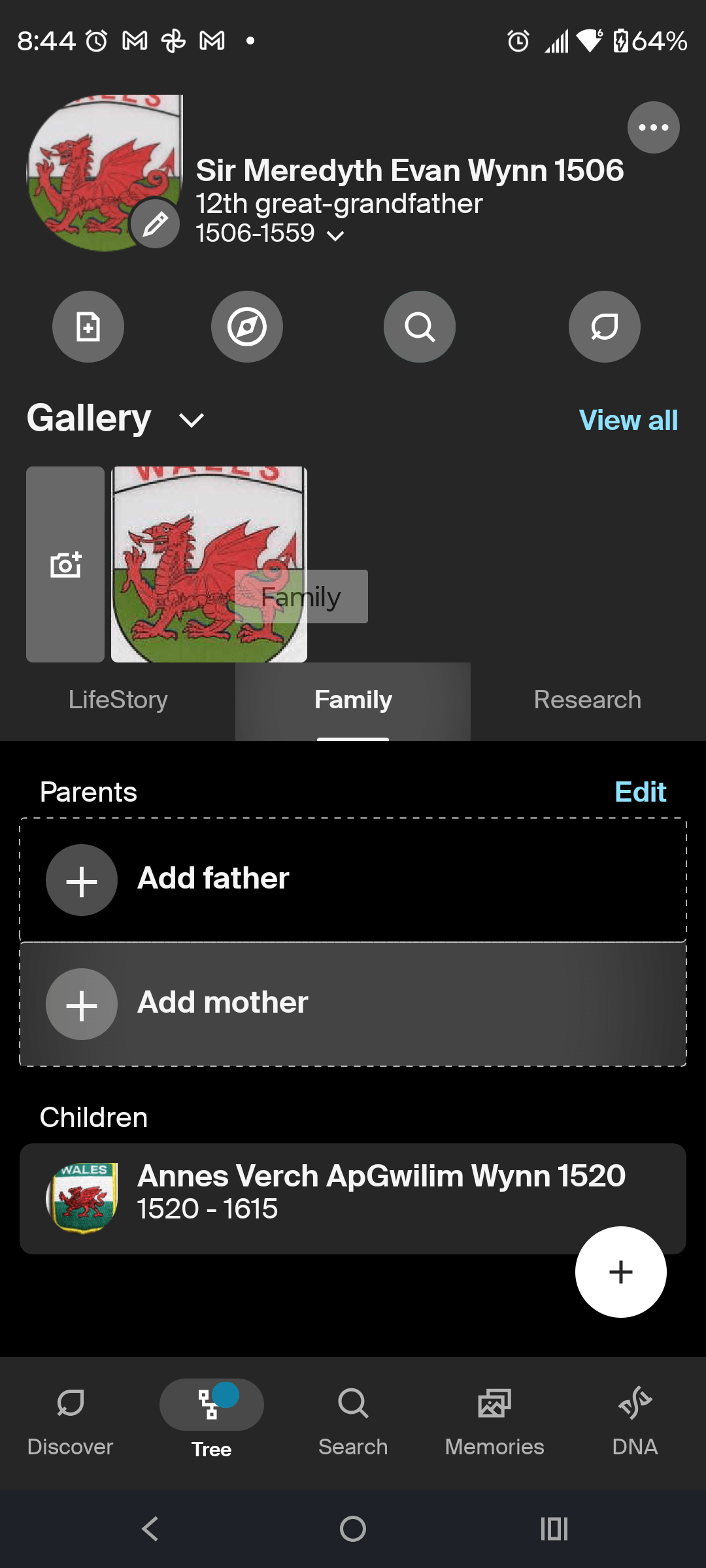The image size is (706, 1568).
Task: Open the leaf hint icon on the right
Action: [x=604, y=327]
